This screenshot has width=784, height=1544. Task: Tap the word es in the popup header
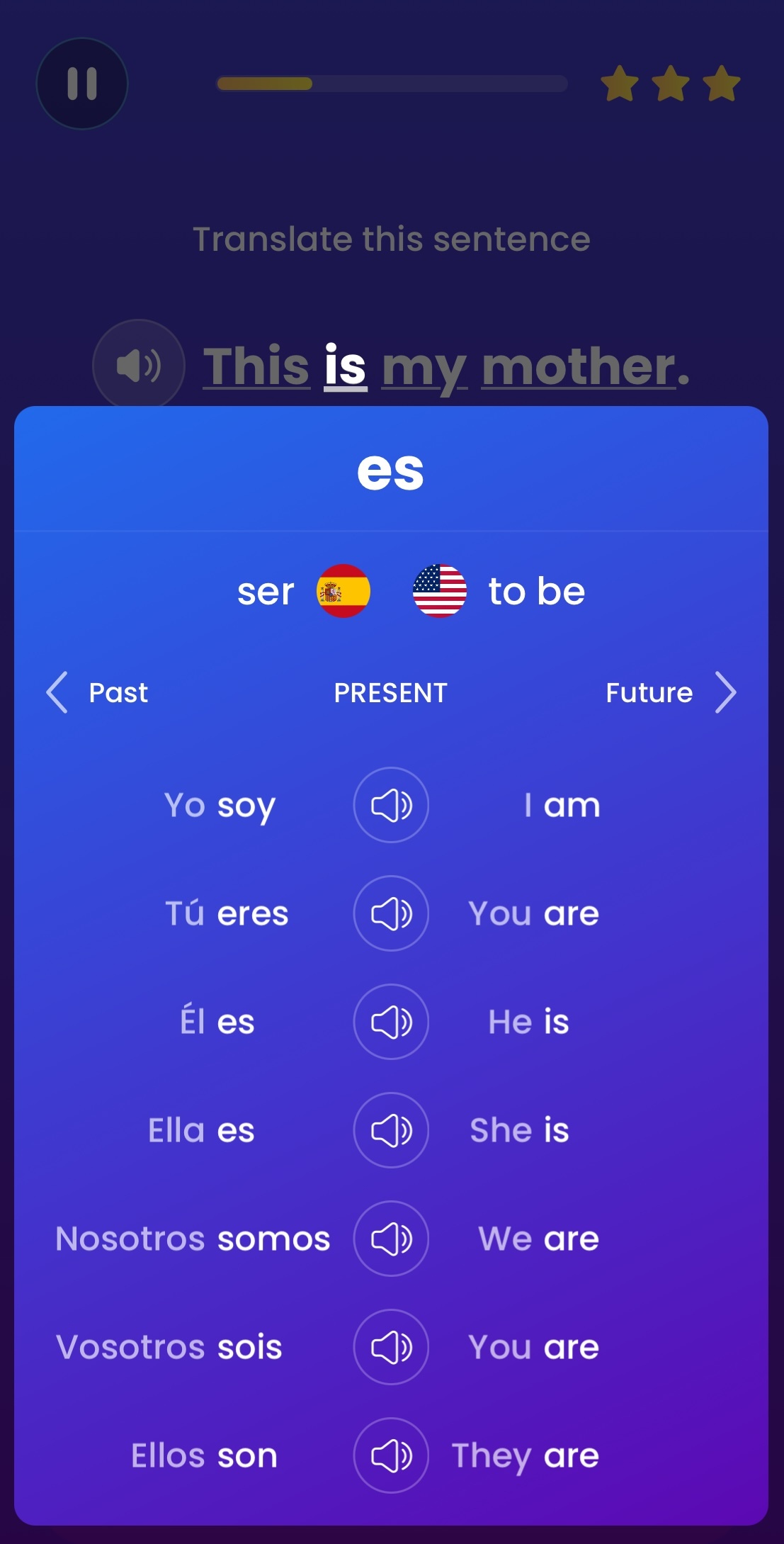coord(390,472)
